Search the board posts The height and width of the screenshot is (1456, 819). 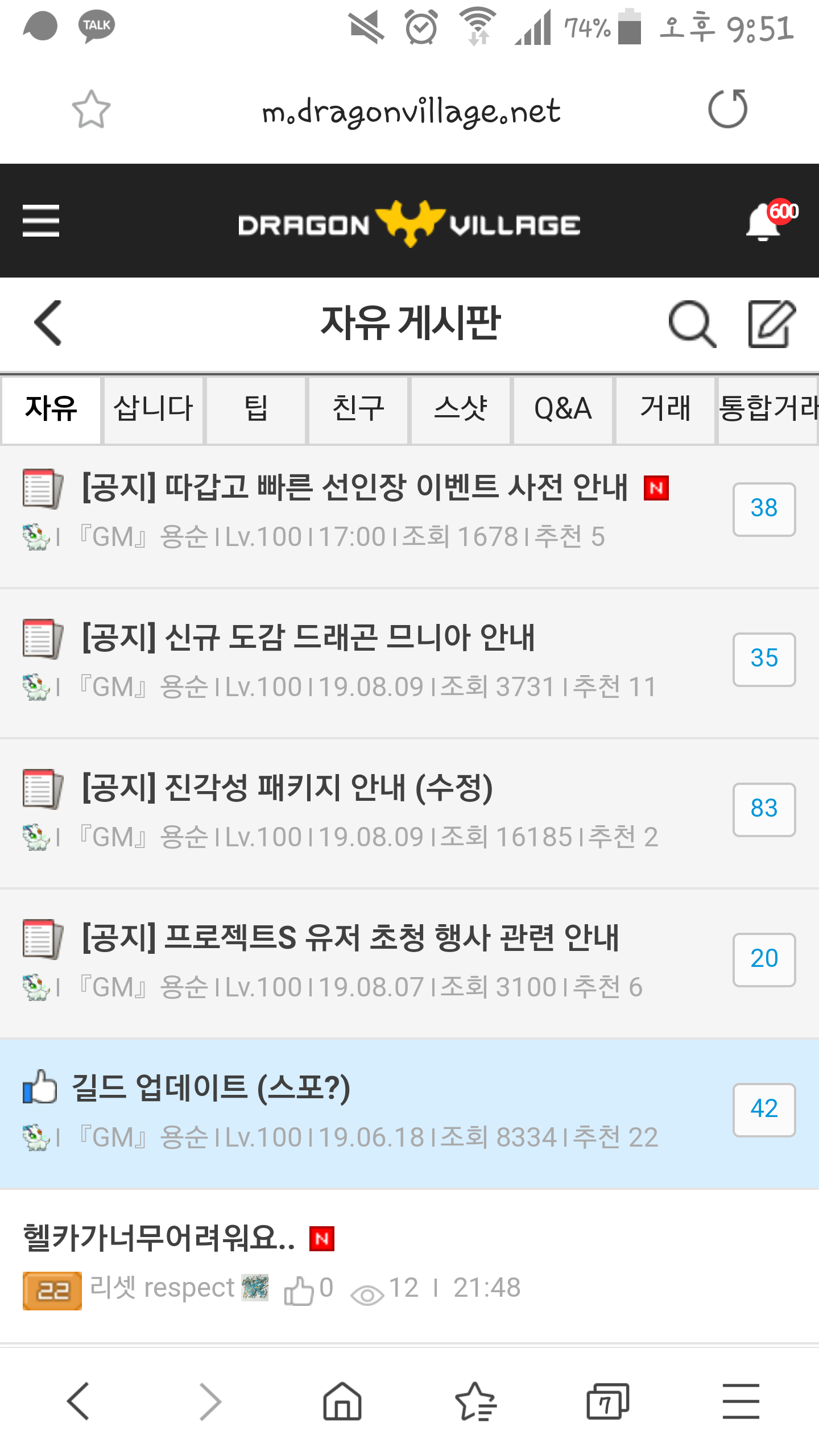pyautogui.click(x=691, y=324)
